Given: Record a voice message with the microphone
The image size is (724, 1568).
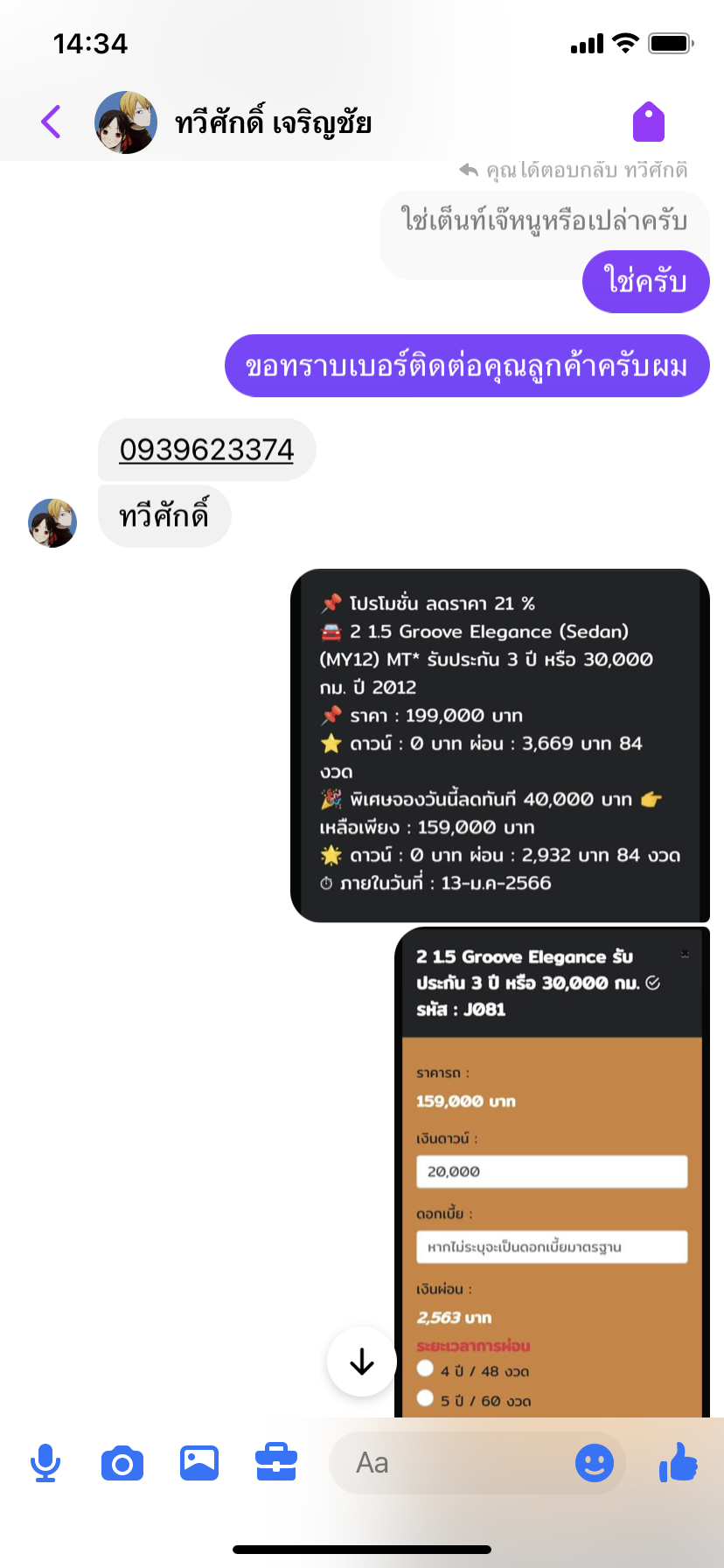Looking at the screenshot, I should point(45,1463).
